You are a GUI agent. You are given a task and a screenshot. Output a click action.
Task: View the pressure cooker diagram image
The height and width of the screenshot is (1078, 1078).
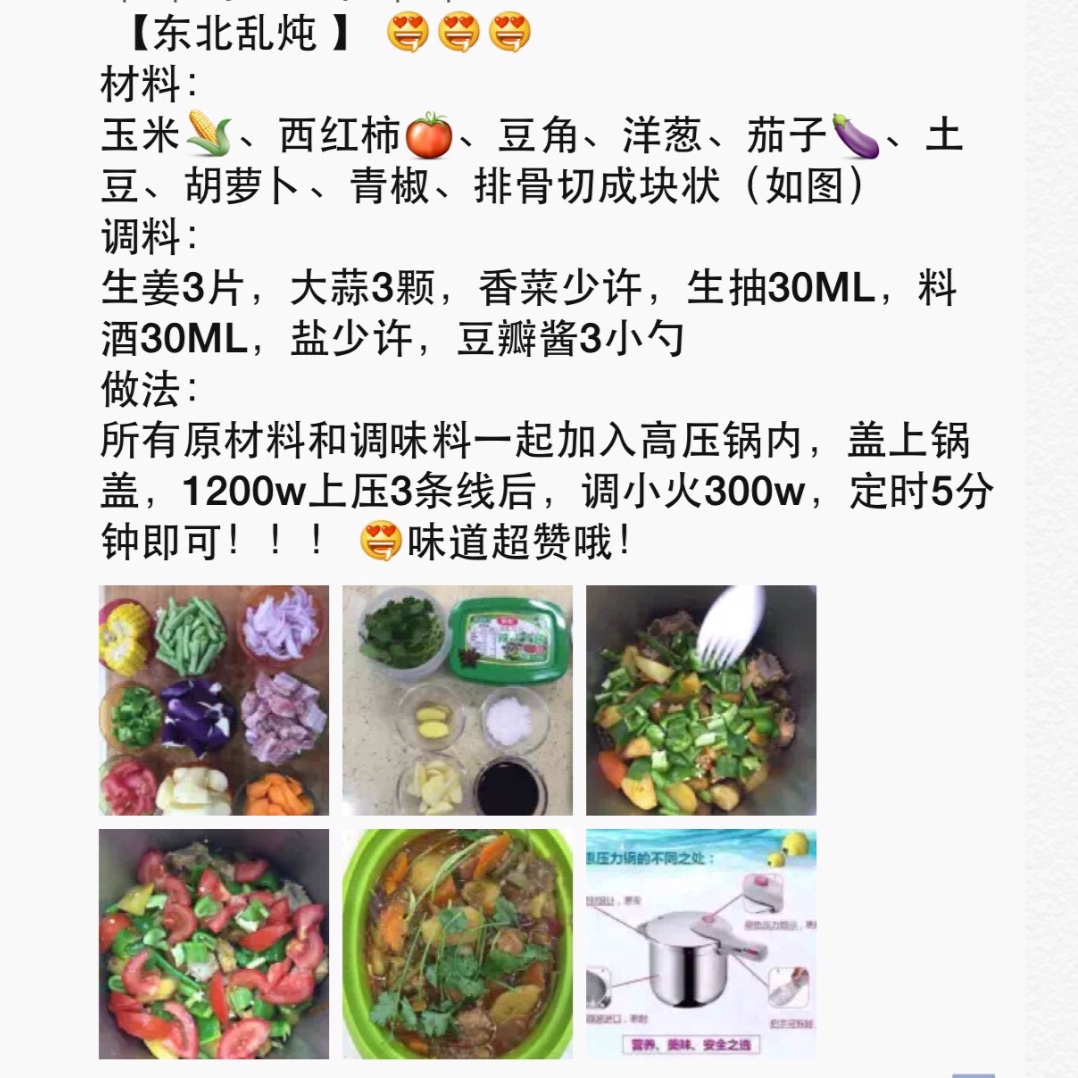pyautogui.click(x=701, y=944)
